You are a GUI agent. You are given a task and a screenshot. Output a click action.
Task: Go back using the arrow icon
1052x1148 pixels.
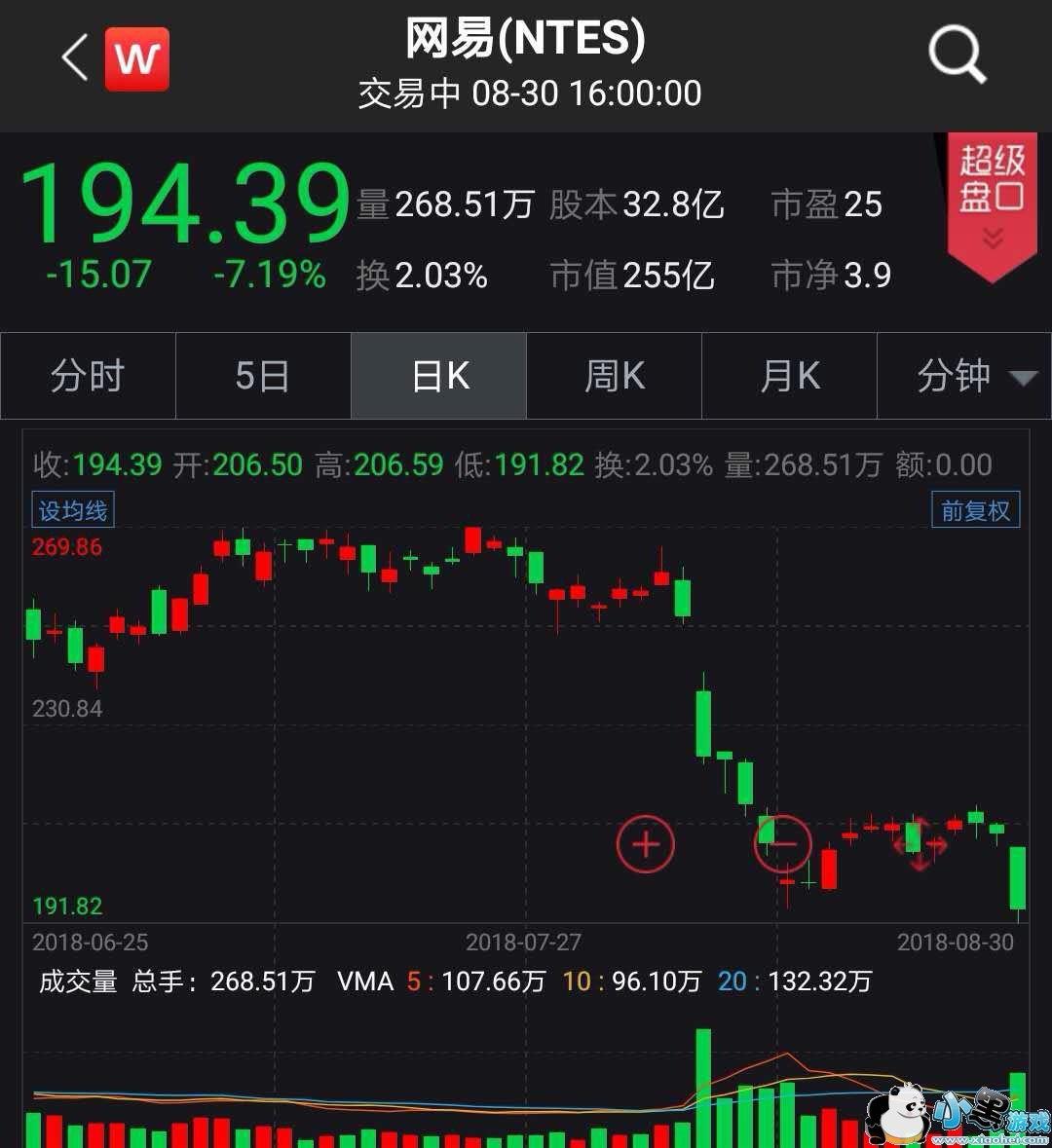[75, 58]
